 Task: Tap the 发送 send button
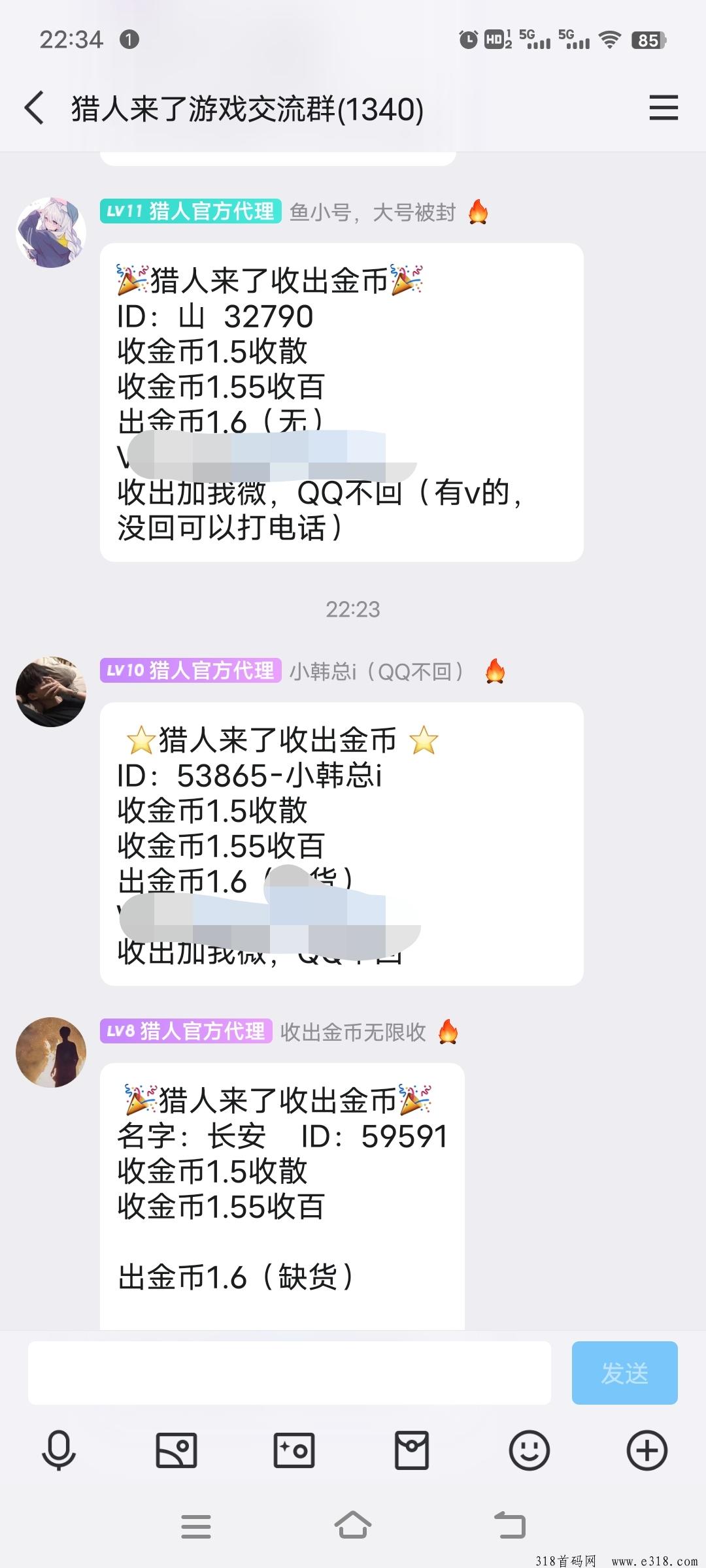tap(624, 1373)
